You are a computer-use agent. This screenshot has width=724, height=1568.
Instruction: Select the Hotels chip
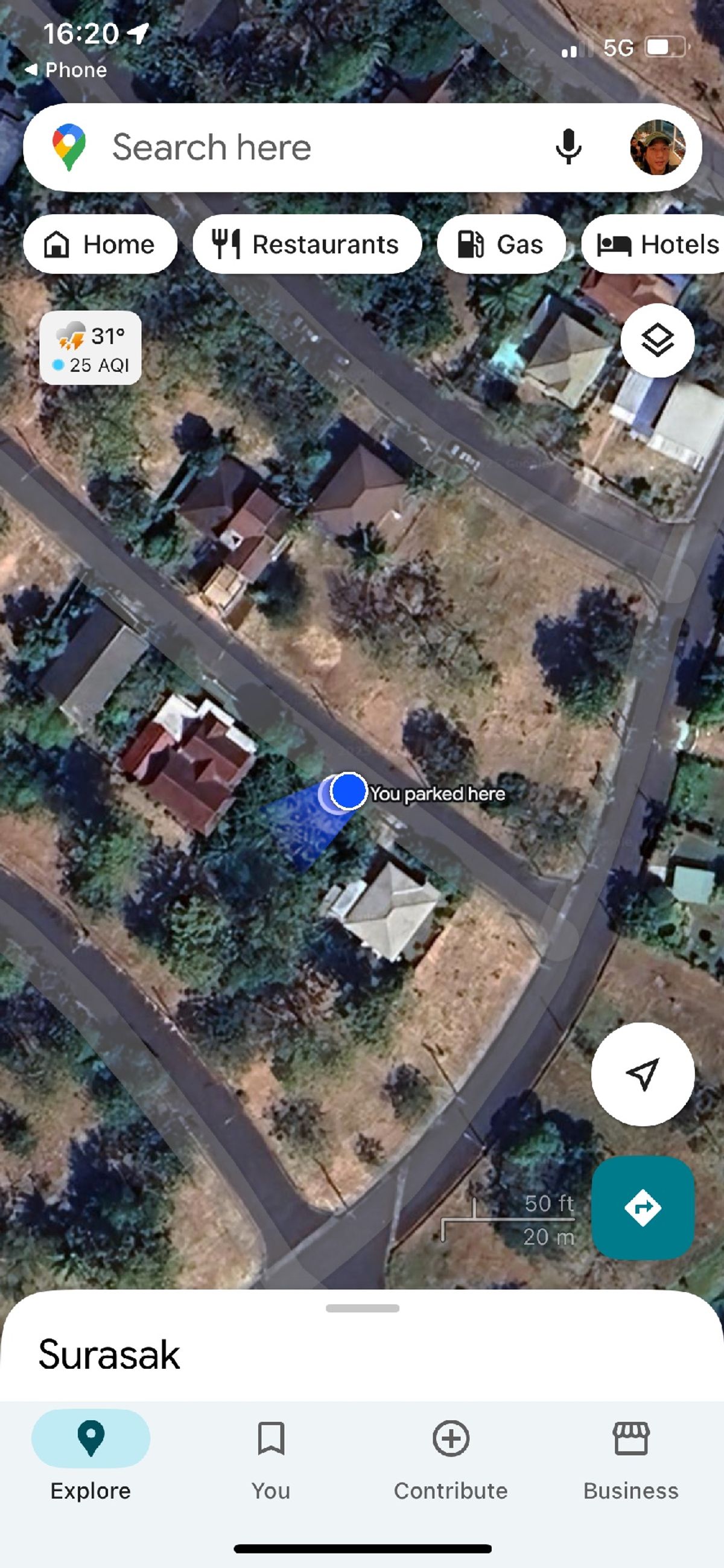coord(653,244)
